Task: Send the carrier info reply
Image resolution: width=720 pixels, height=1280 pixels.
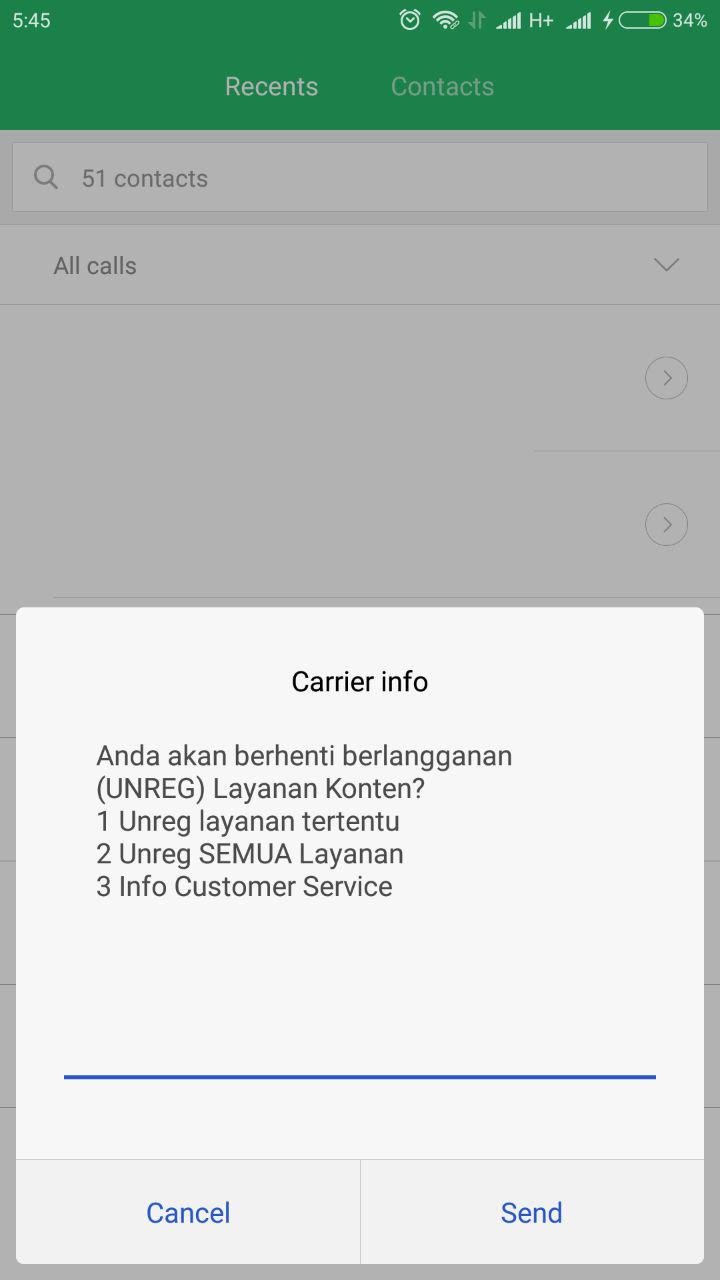Action: click(531, 1212)
